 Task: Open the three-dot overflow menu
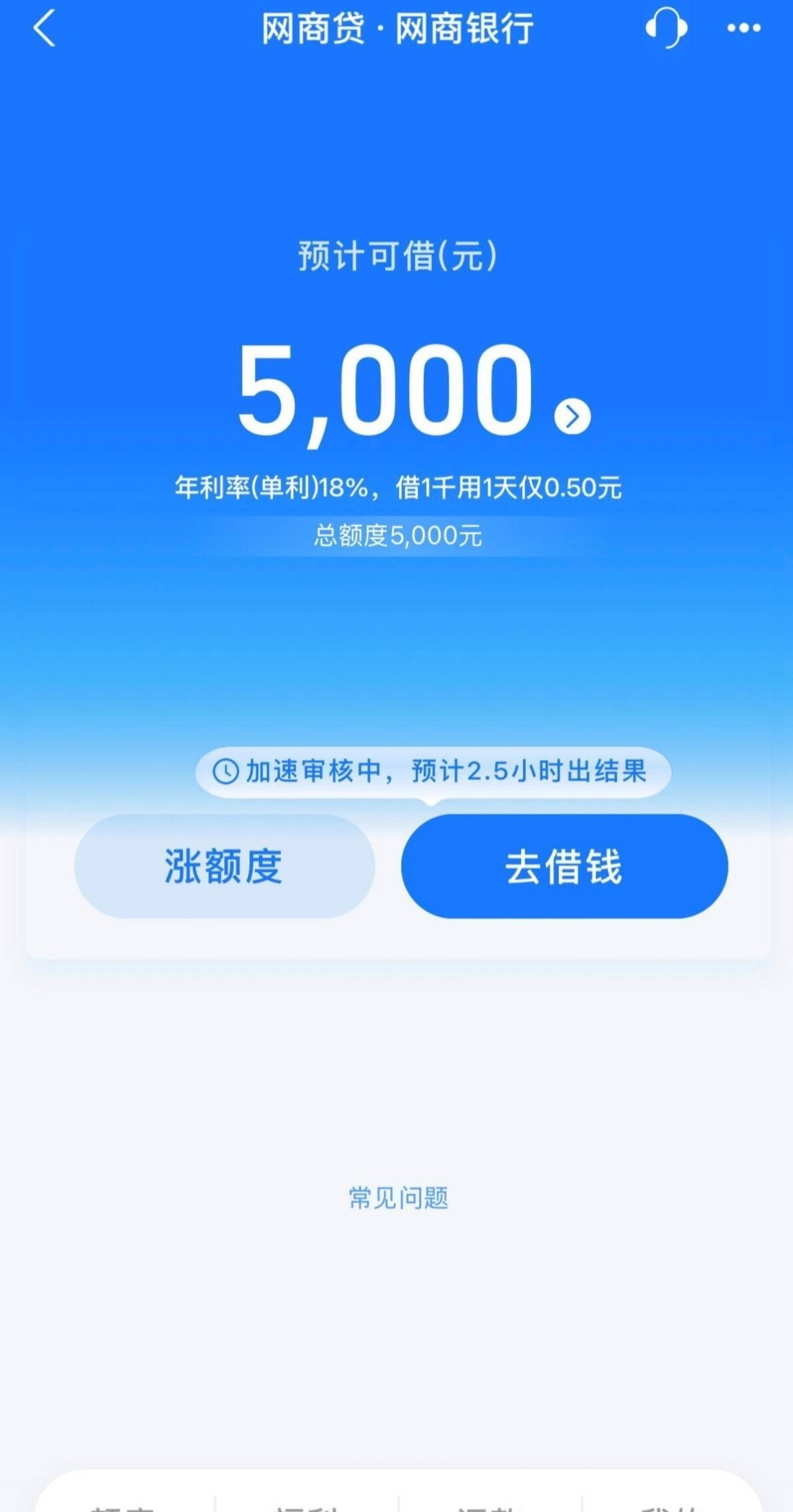[743, 29]
